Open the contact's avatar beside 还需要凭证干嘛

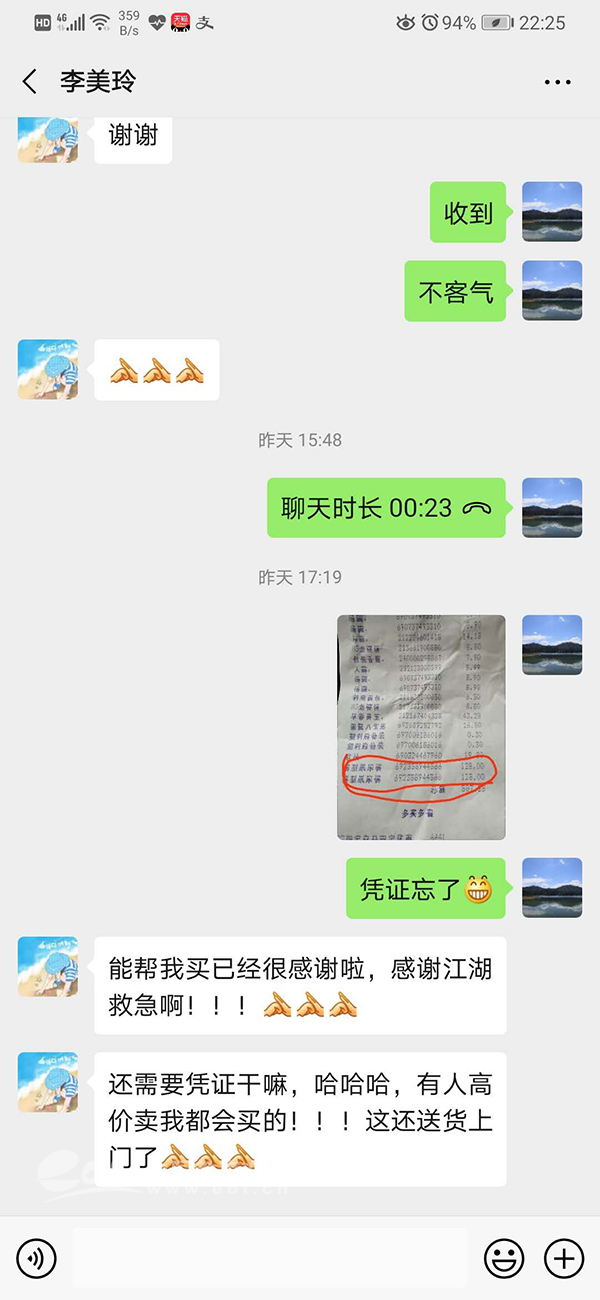tap(48, 1082)
